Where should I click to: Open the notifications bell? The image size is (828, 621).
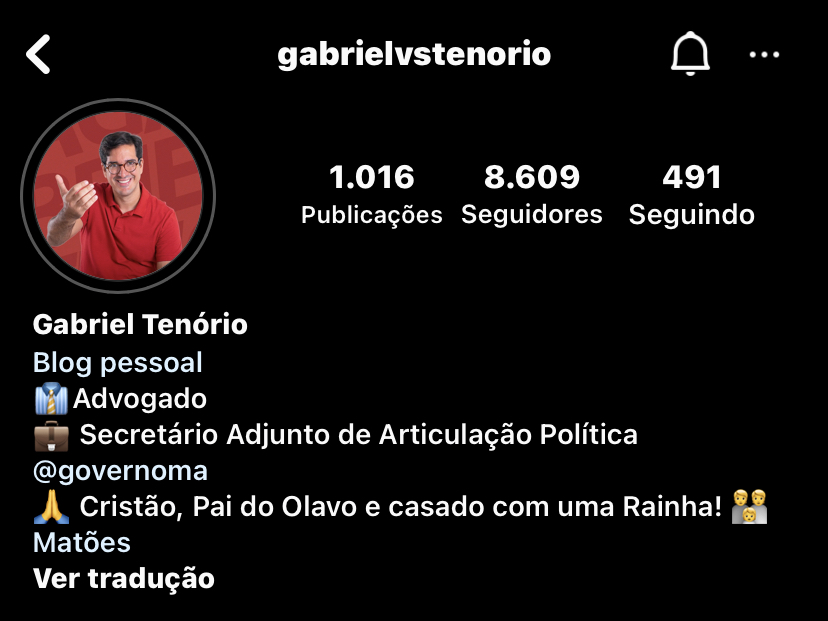coord(690,54)
